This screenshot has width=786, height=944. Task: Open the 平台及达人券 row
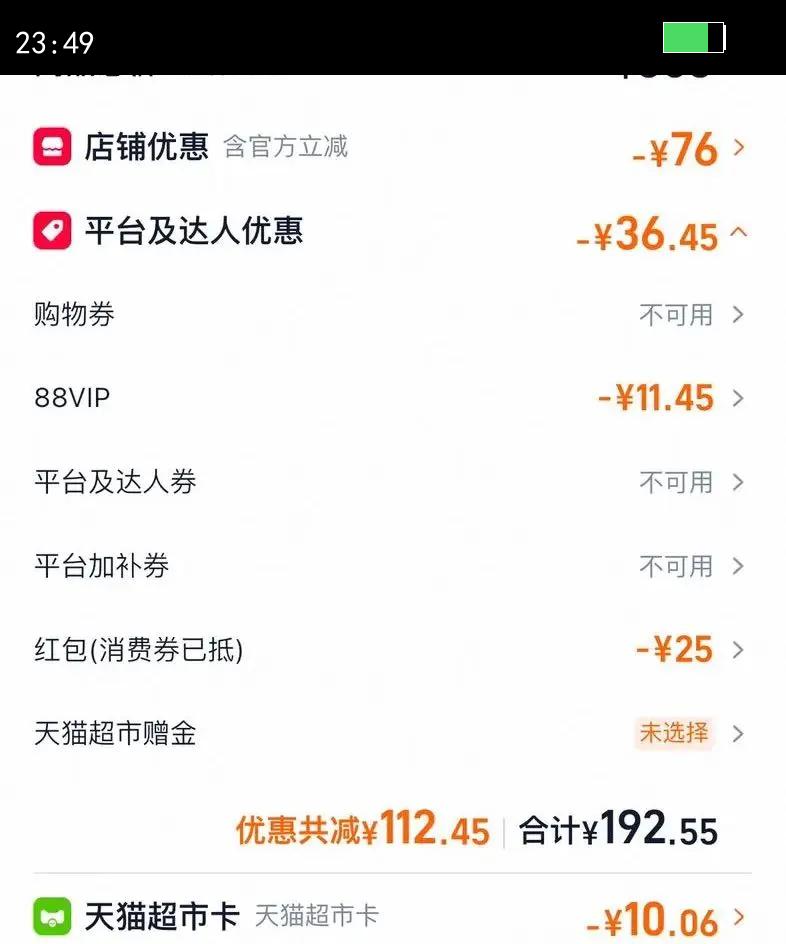click(x=737, y=482)
